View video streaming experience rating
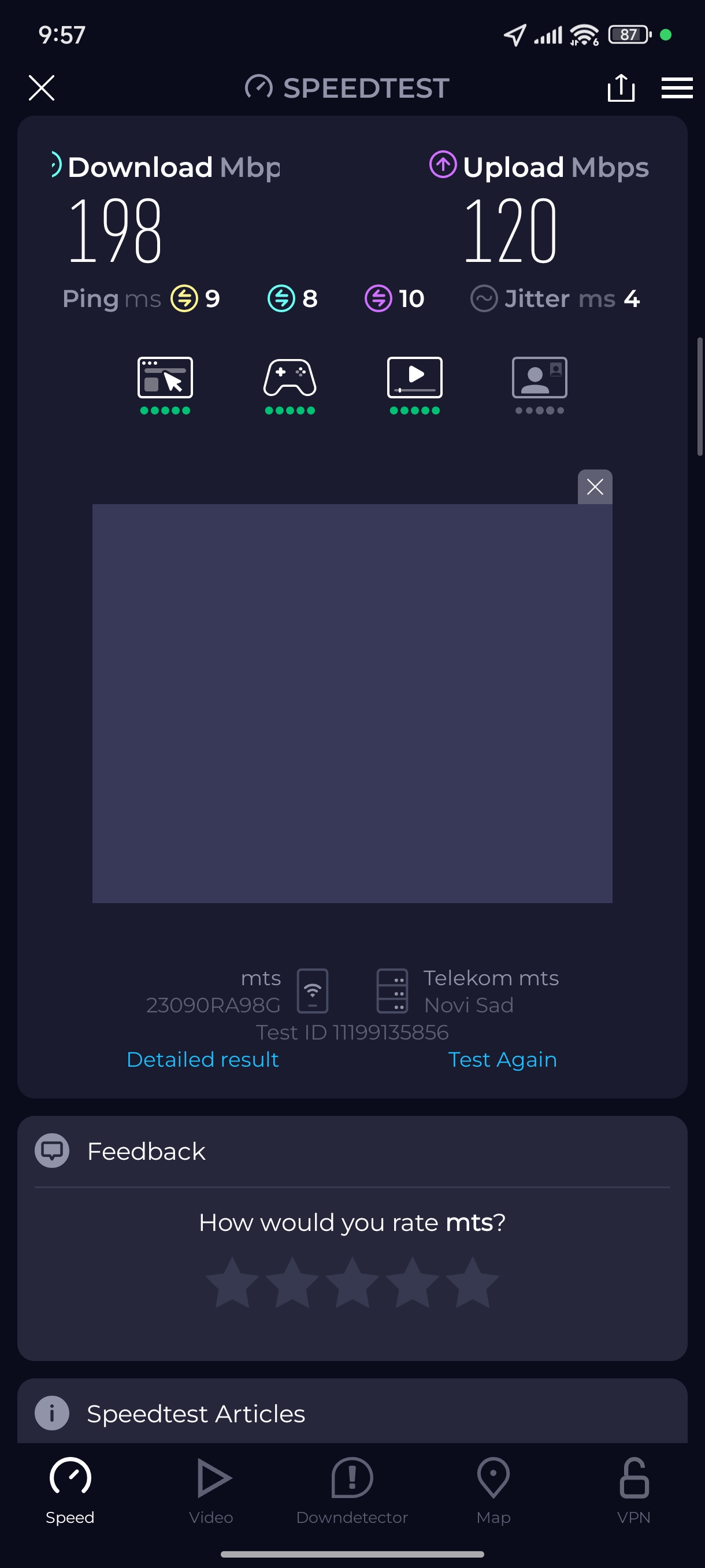The image size is (705, 1568). [414, 384]
